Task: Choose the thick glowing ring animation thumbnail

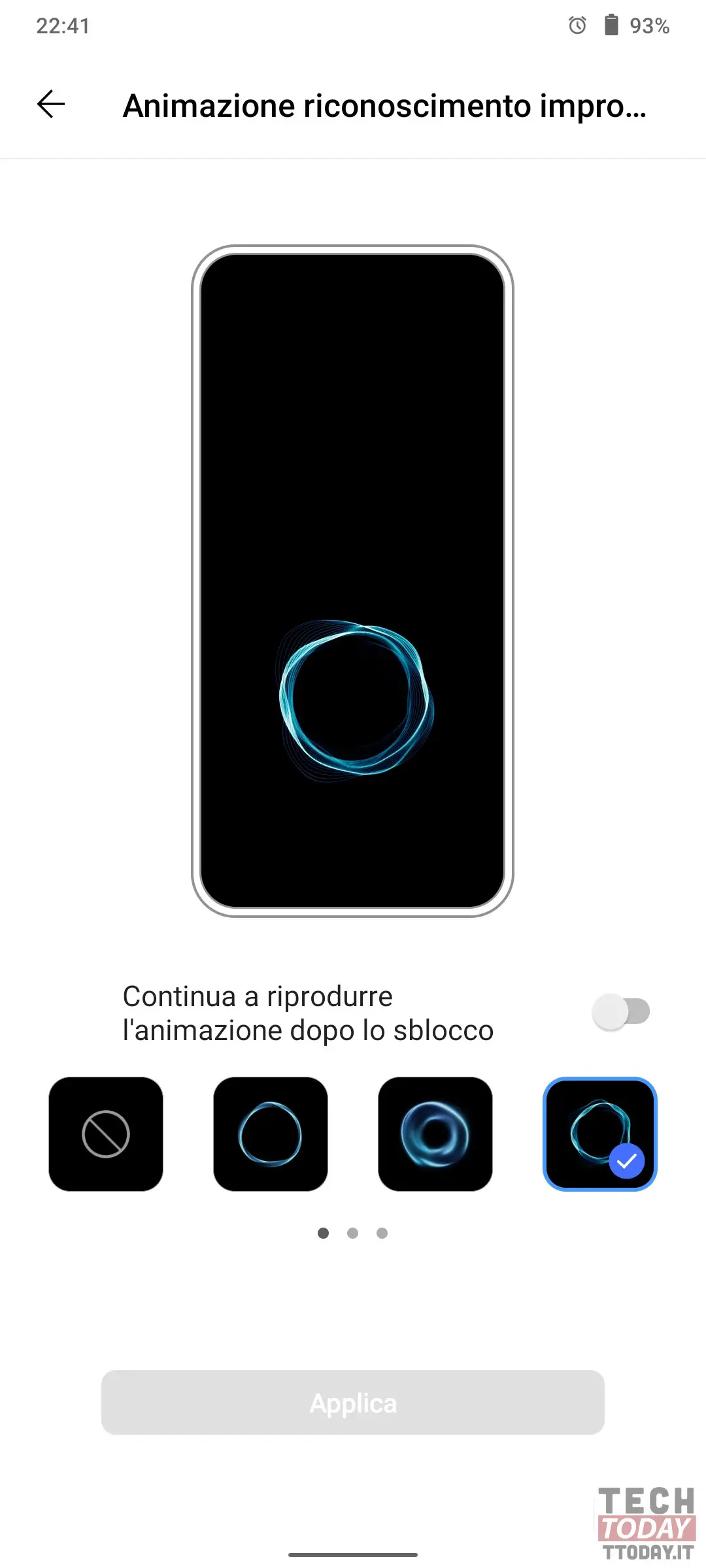Action: (x=435, y=1134)
